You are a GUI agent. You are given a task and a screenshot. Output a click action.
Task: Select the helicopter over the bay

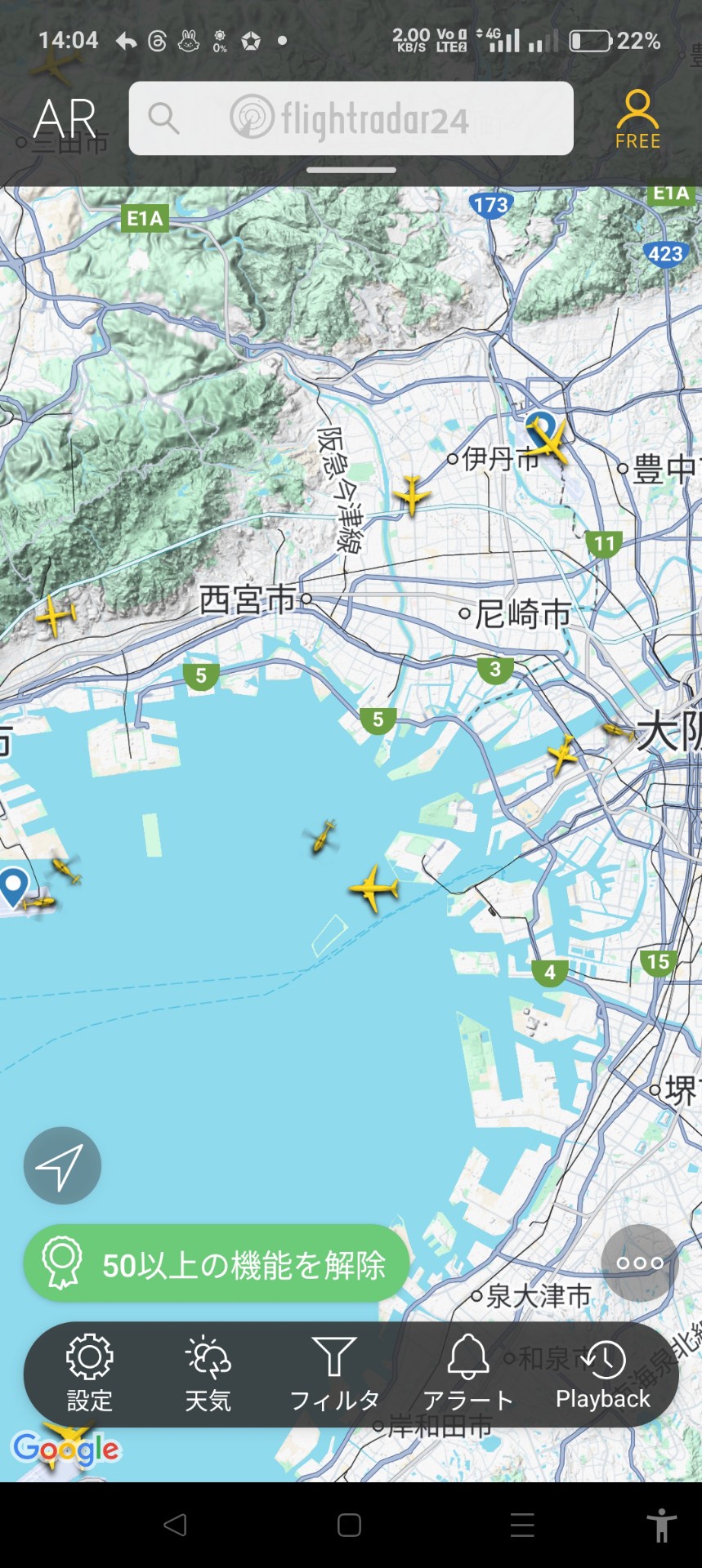tap(323, 837)
